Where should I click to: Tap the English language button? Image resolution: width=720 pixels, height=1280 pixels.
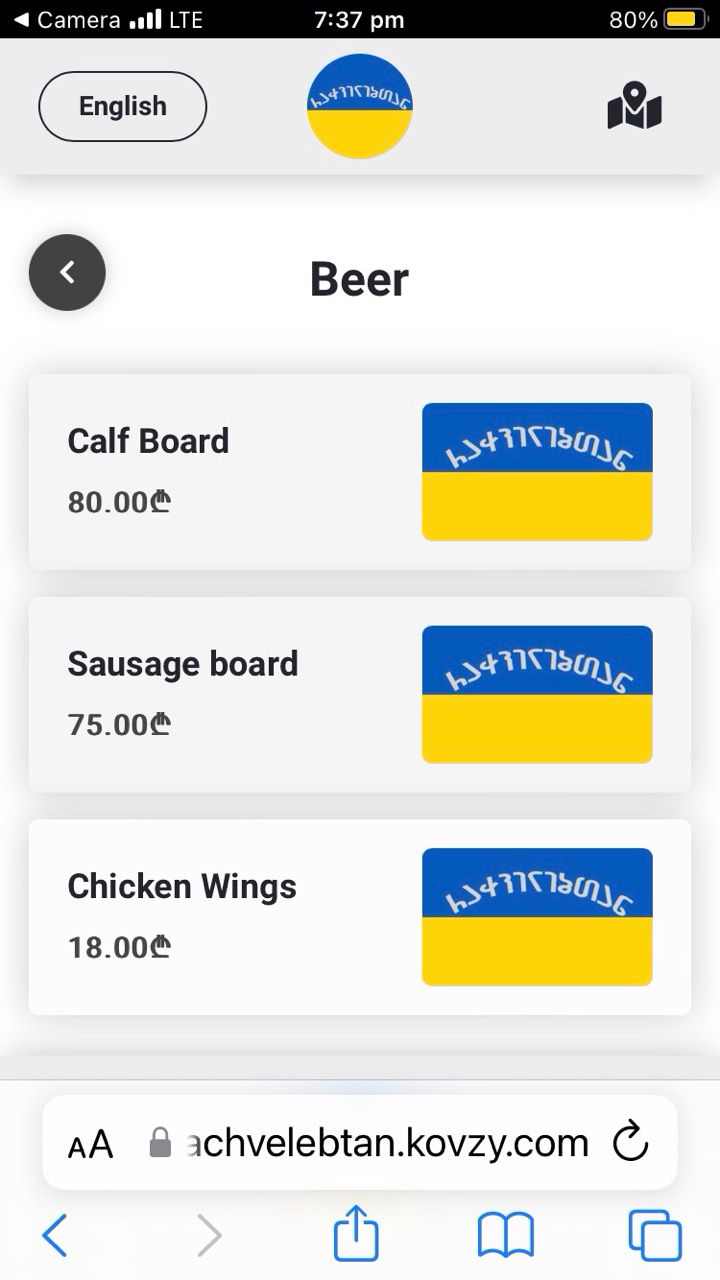pos(122,106)
